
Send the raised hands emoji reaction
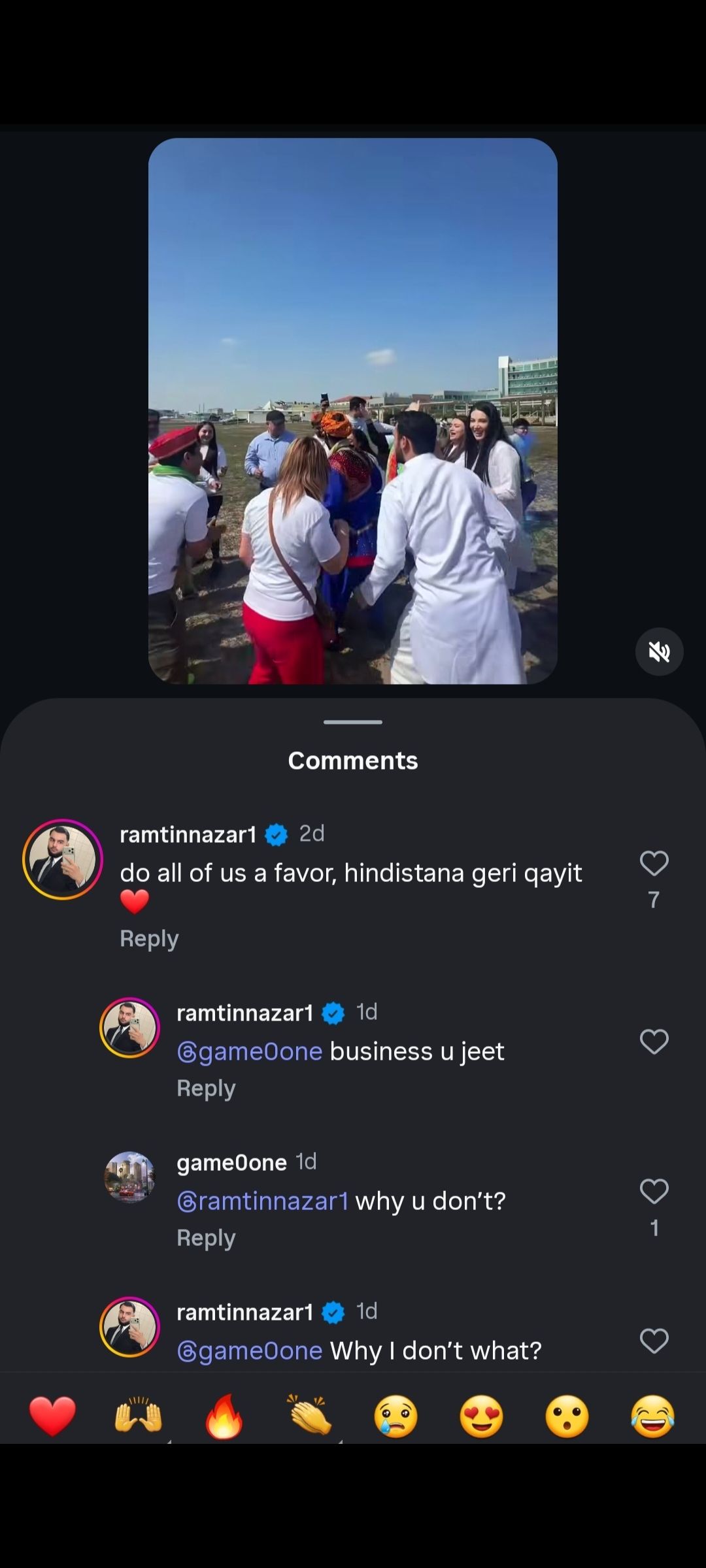[138, 1416]
